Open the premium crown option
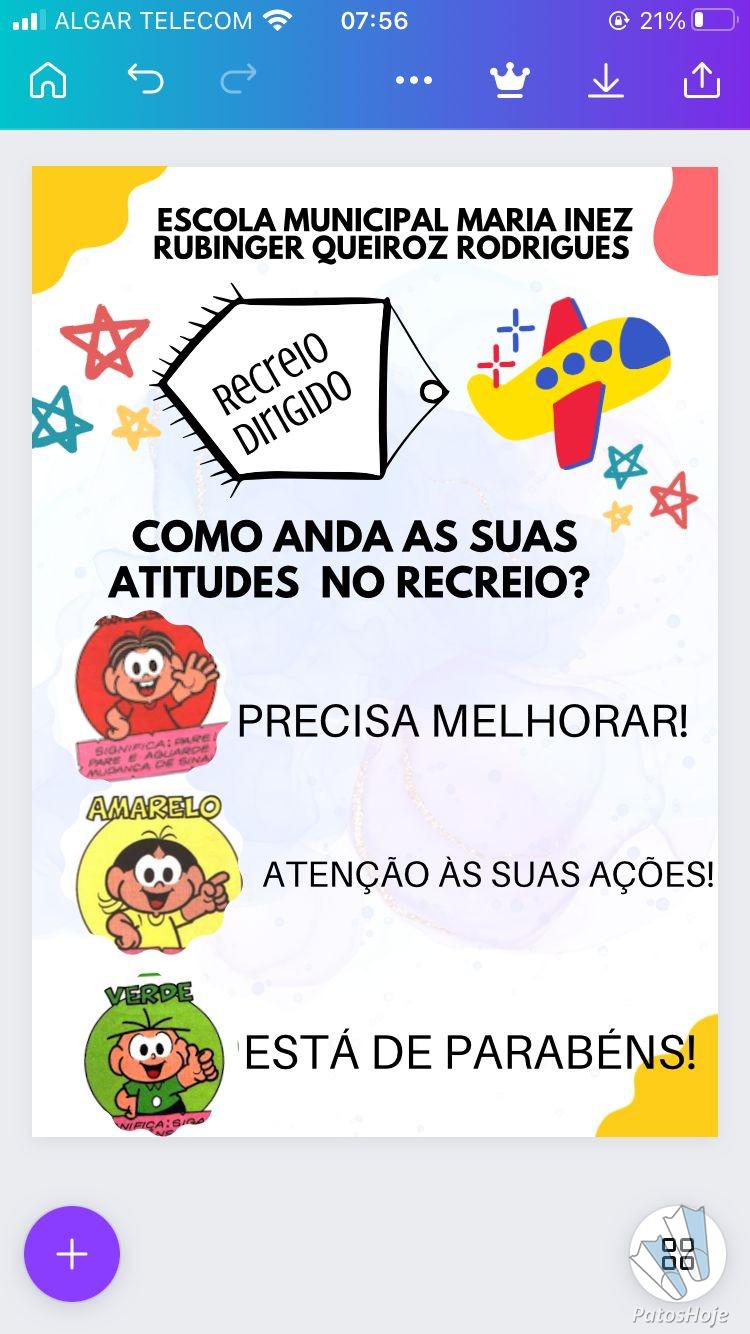750x1334 pixels. (x=510, y=80)
